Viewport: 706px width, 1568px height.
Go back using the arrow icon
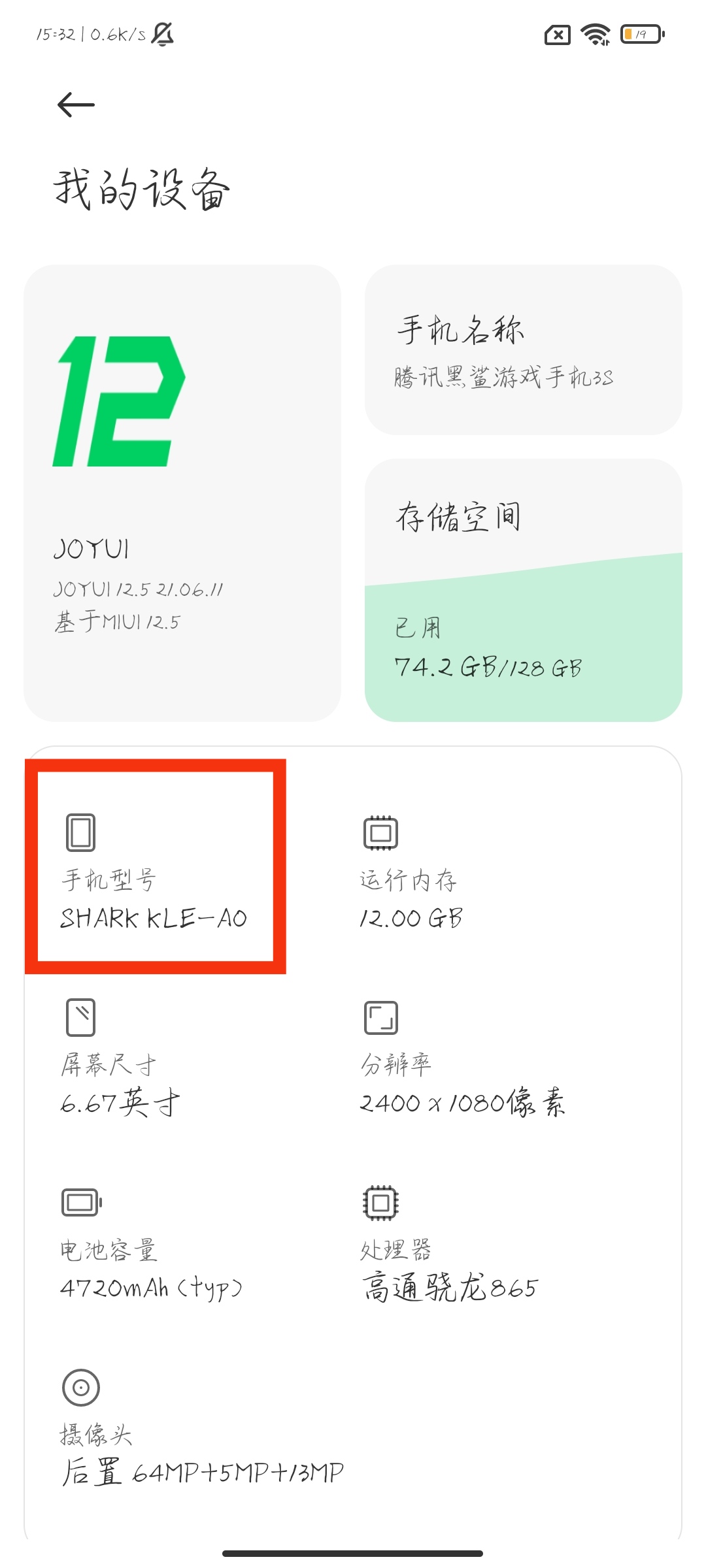(76, 105)
